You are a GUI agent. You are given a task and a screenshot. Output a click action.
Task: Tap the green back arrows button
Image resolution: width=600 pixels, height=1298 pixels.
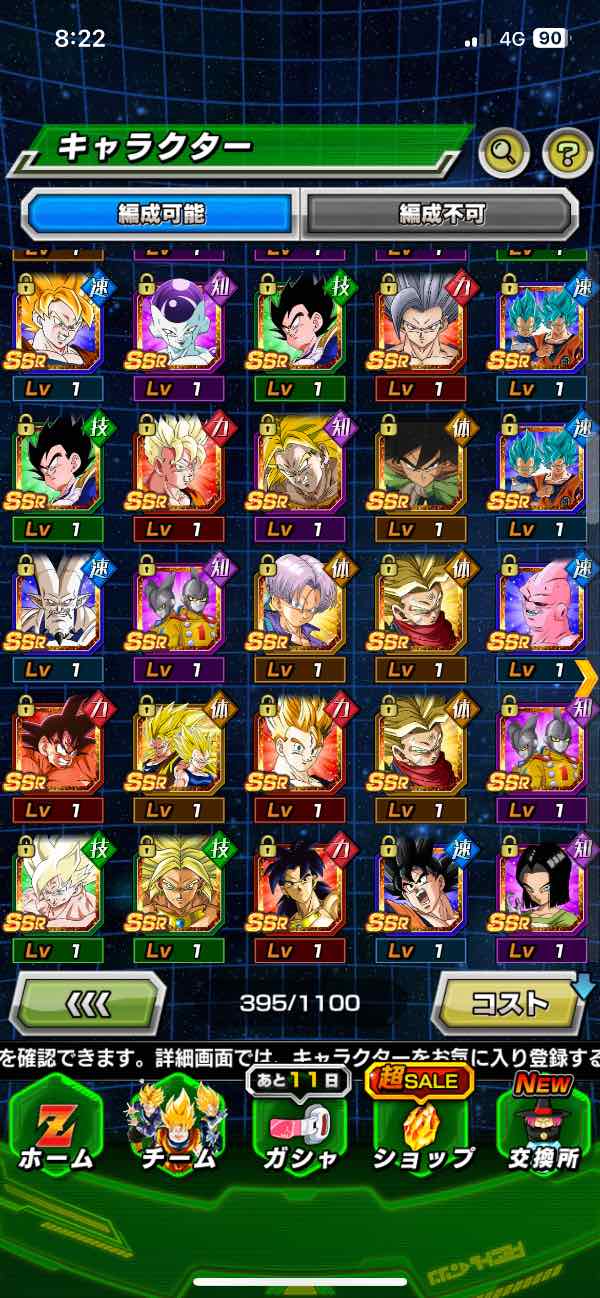[88, 1002]
